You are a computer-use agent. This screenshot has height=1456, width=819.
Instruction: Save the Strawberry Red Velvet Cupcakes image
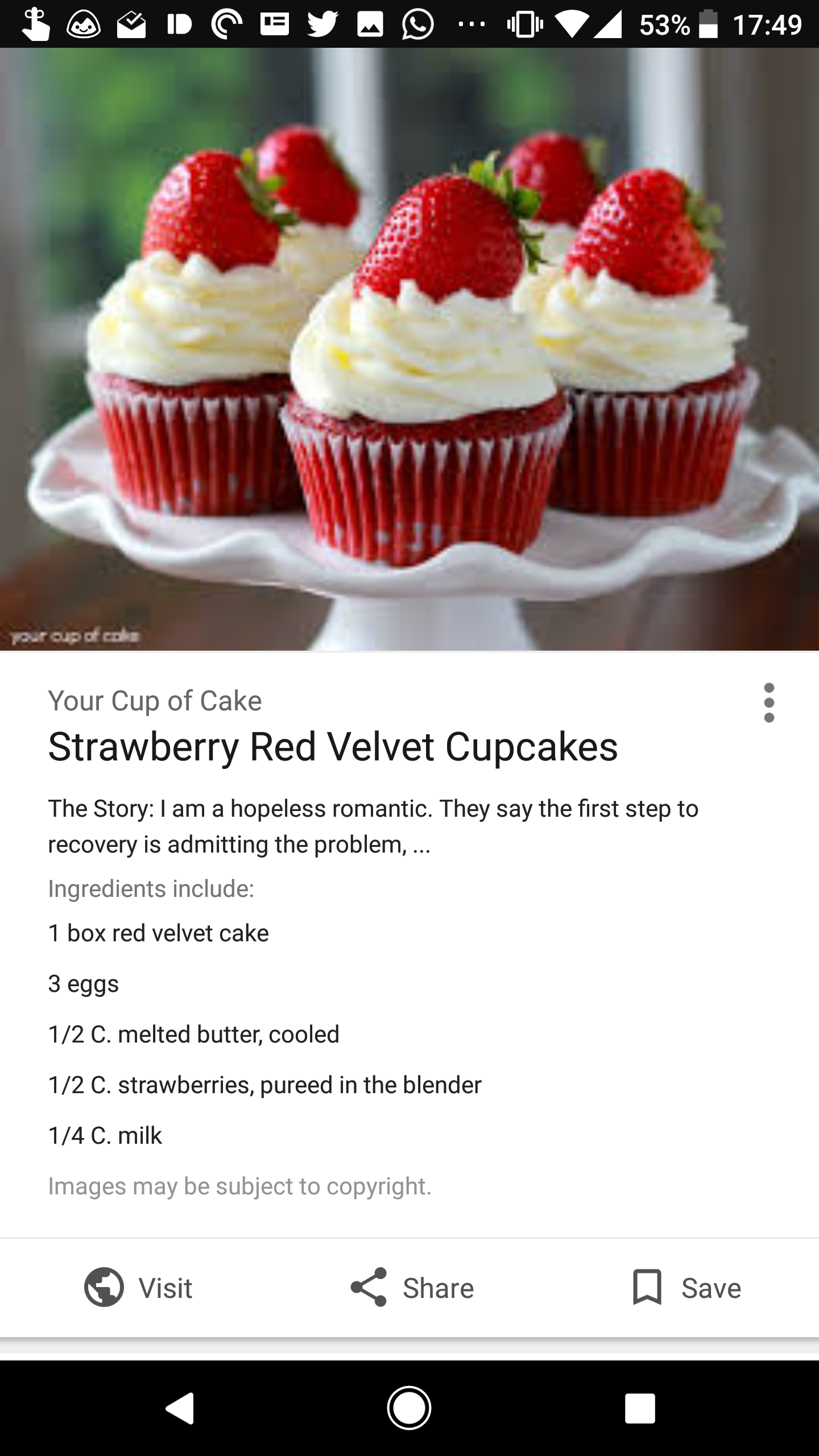coord(686,1288)
